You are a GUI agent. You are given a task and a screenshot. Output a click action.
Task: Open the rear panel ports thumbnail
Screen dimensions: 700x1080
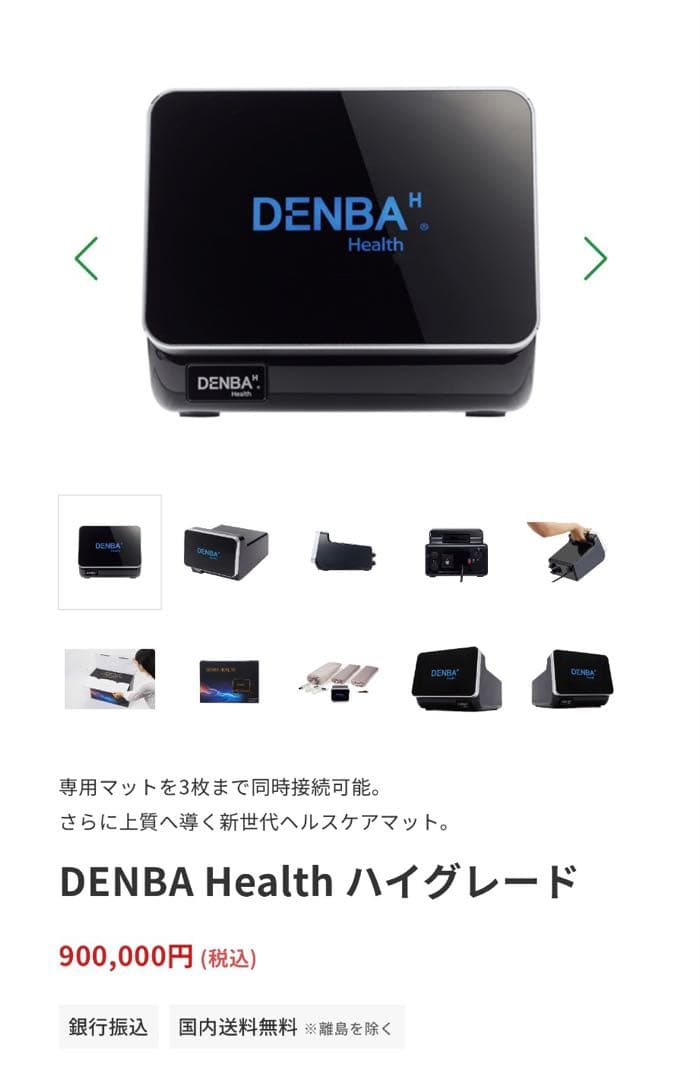[455, 552]
